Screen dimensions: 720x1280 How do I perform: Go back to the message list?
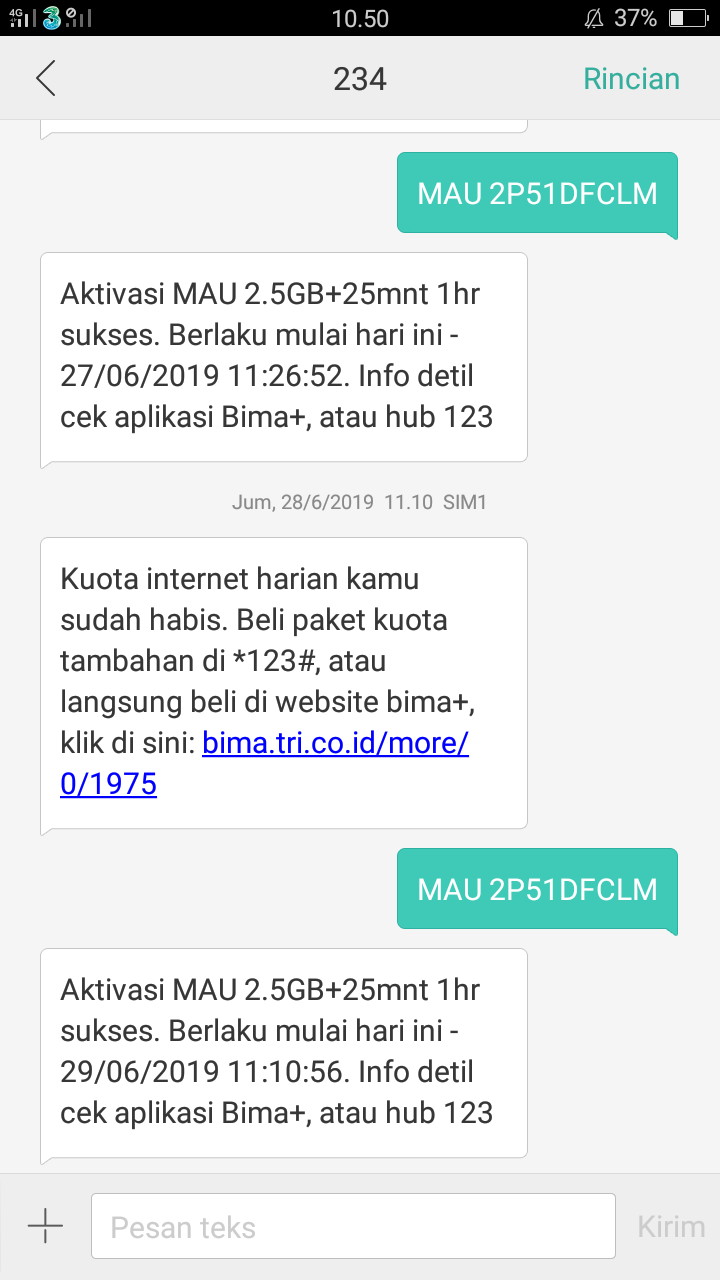45,79
